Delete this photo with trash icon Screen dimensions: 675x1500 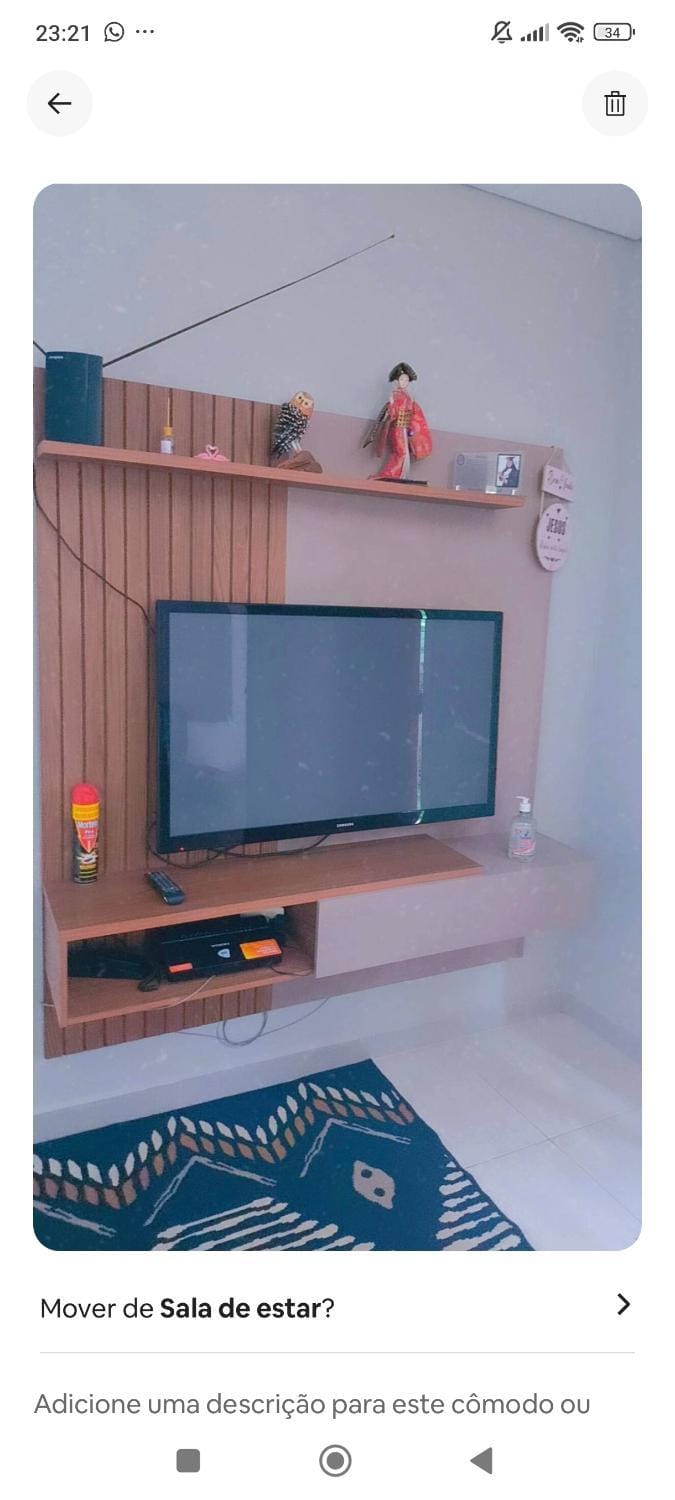click(615, 103)
